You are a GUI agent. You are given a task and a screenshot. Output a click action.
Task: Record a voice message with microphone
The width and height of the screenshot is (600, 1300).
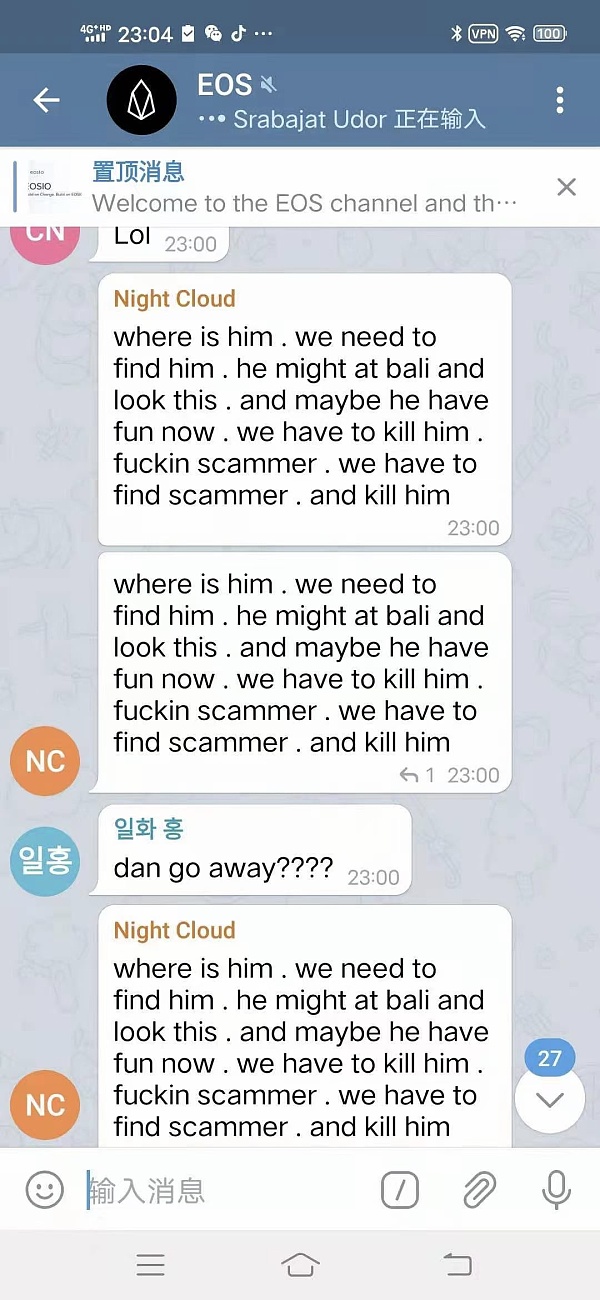(556, 1190)
